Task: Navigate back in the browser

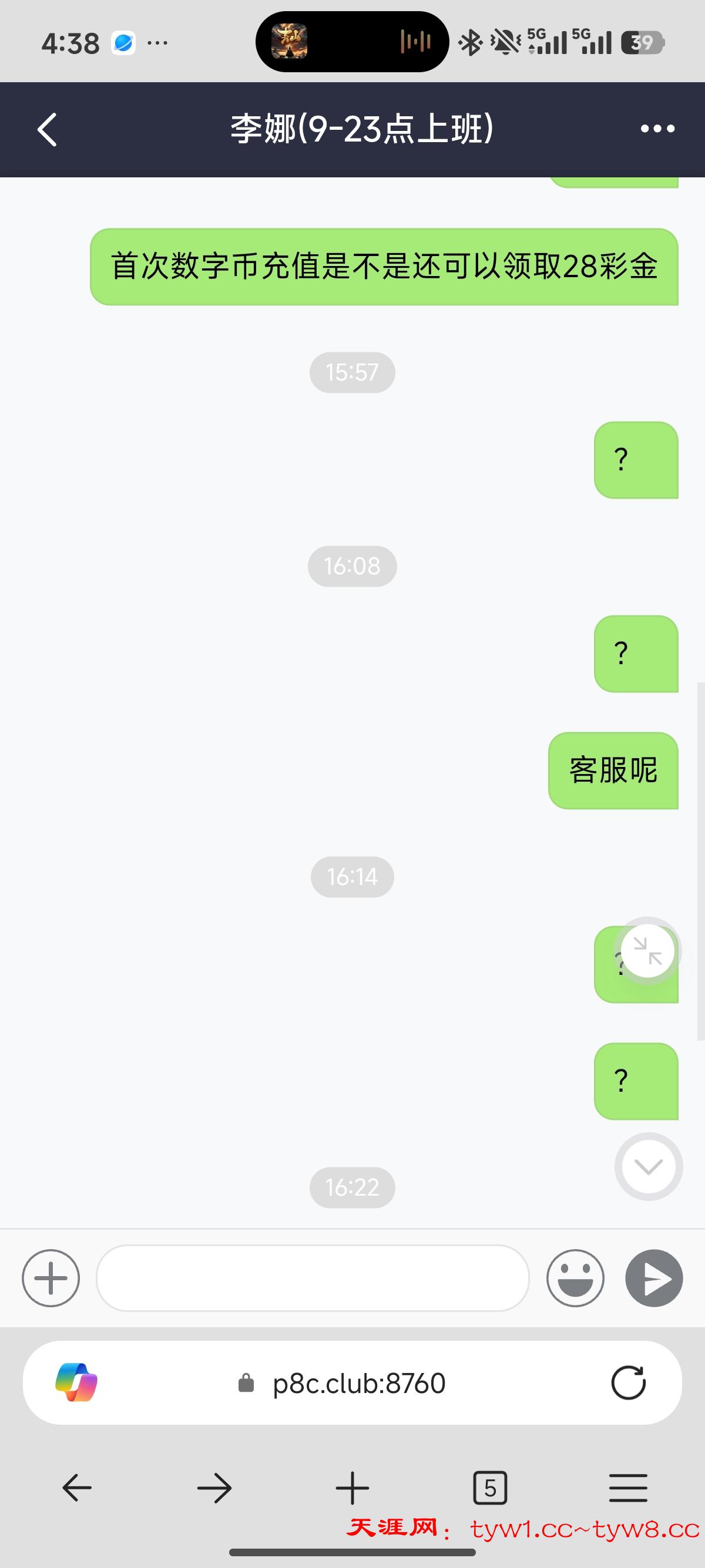Action: point(78,1488)
